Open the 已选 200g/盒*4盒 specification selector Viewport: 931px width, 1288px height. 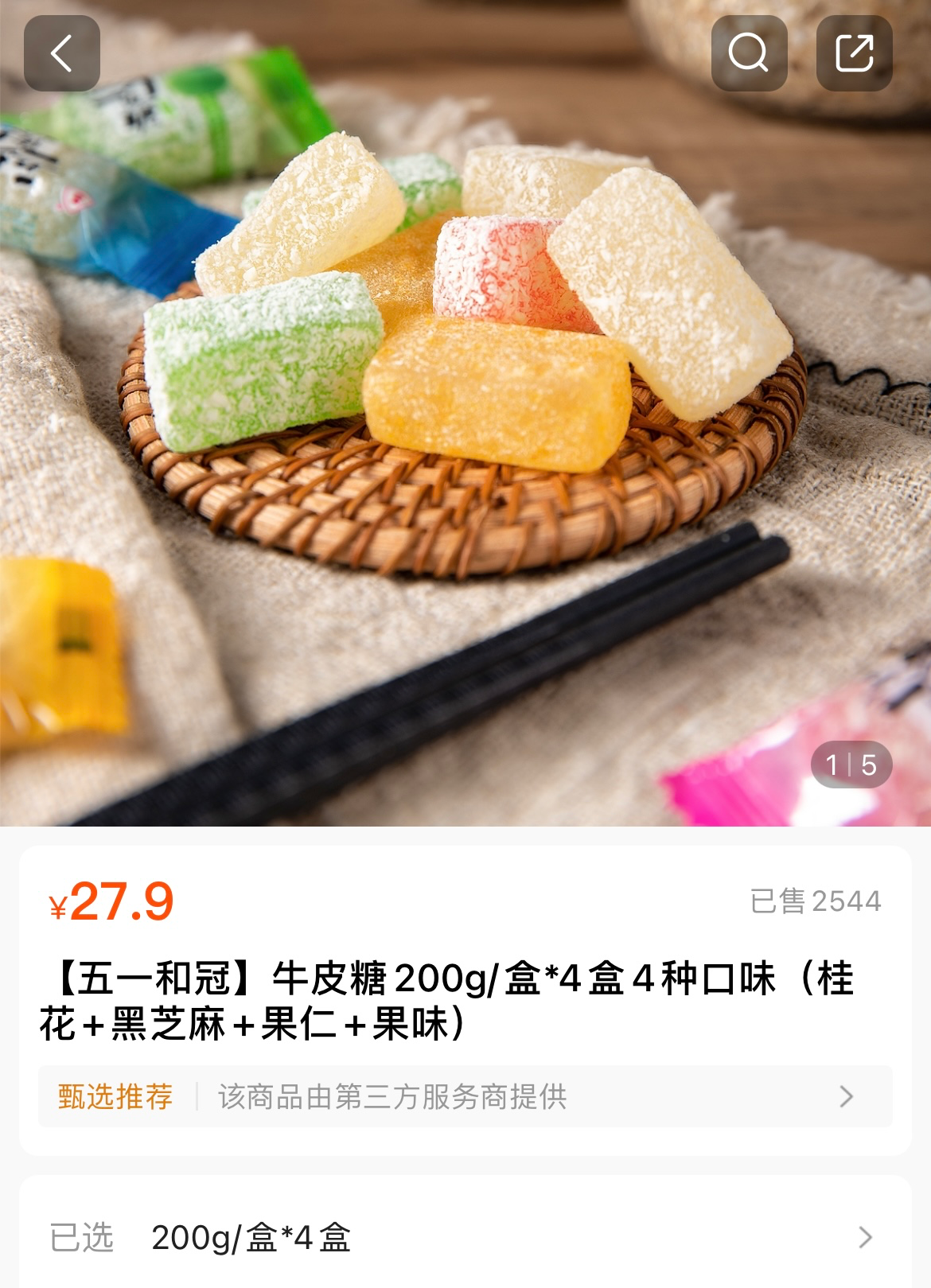[x=465, y=1237]
